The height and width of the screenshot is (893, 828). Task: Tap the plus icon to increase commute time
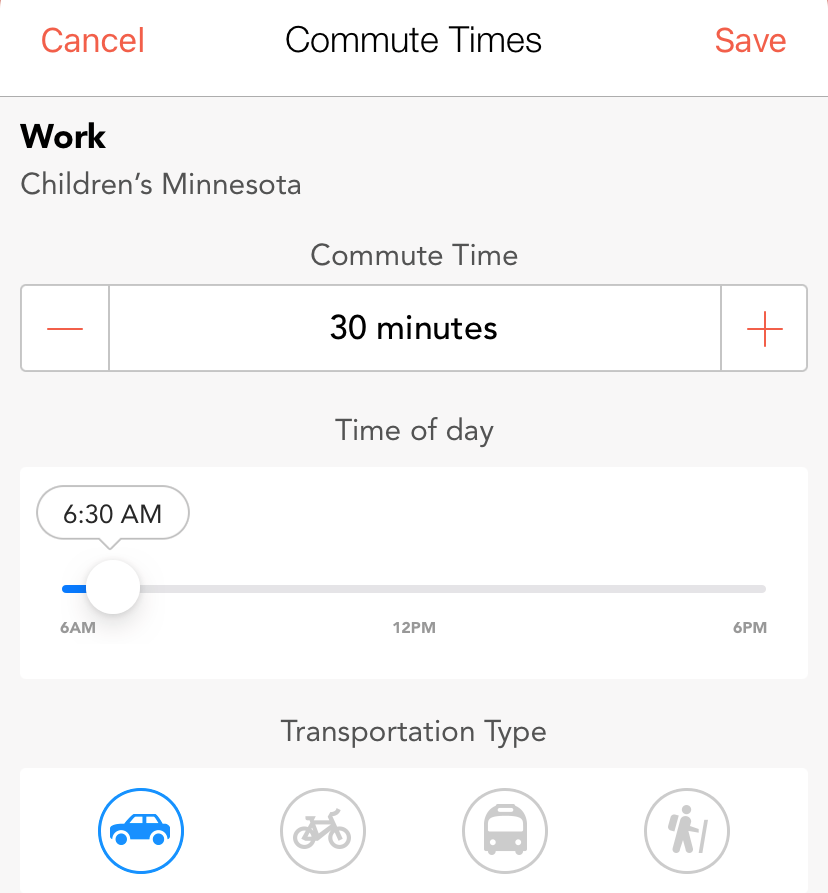point(763,328)
